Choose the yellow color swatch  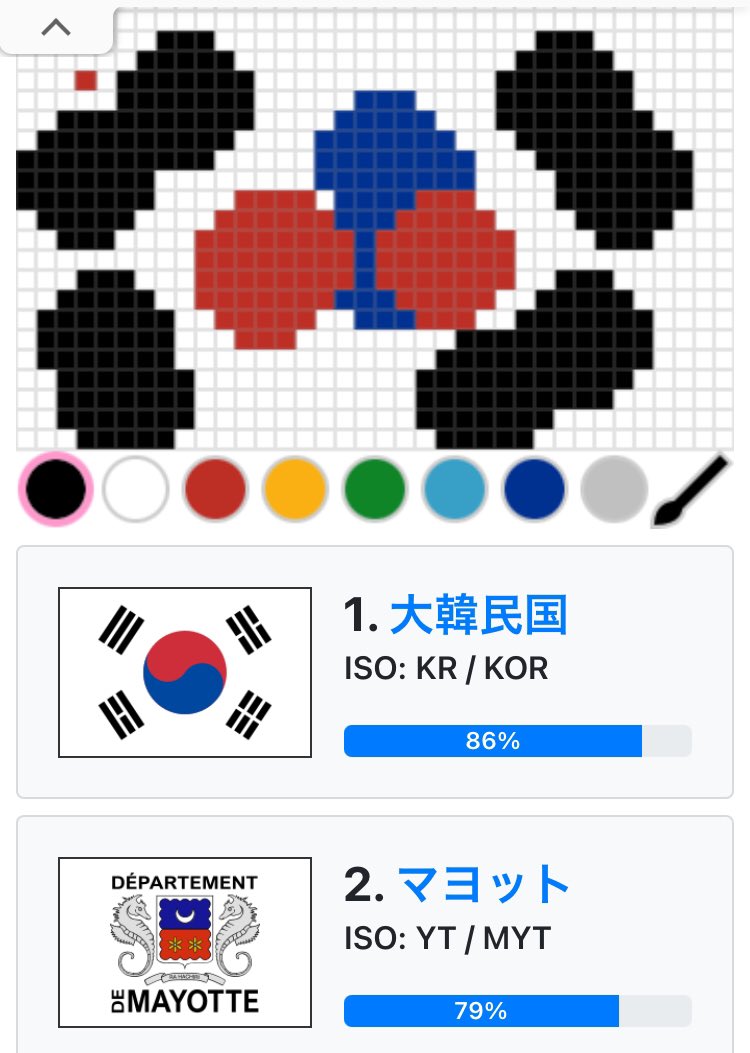(x=295, y=489)
